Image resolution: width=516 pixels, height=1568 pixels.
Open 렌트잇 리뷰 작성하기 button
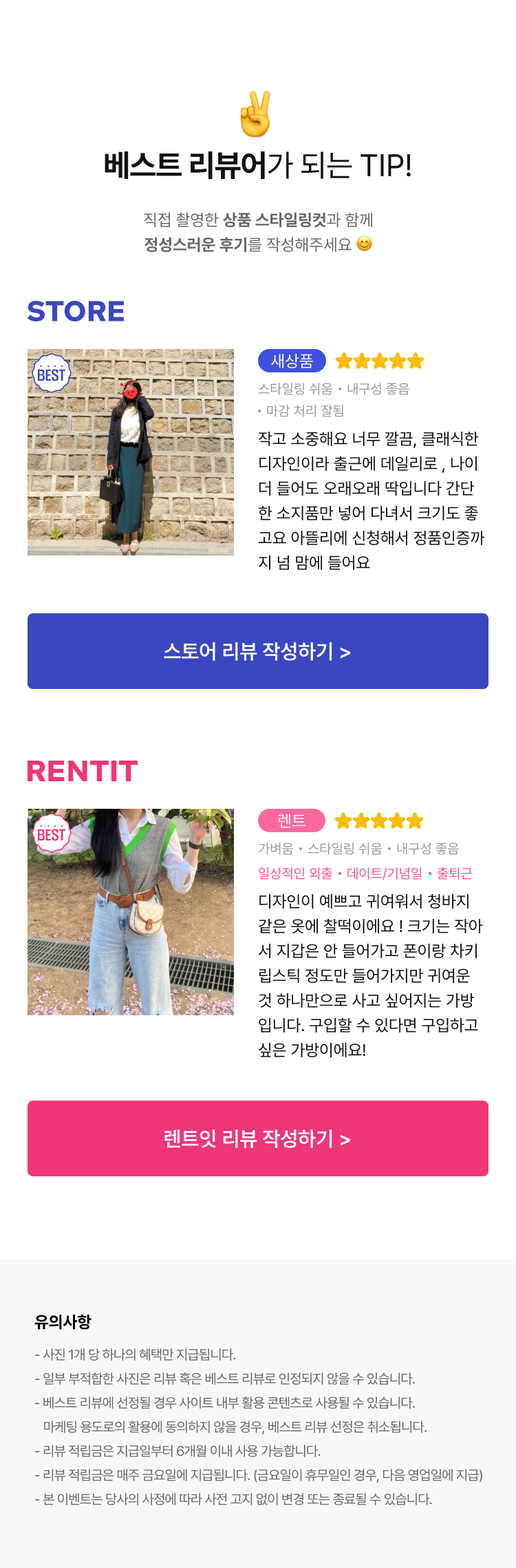pos(257,1138)
